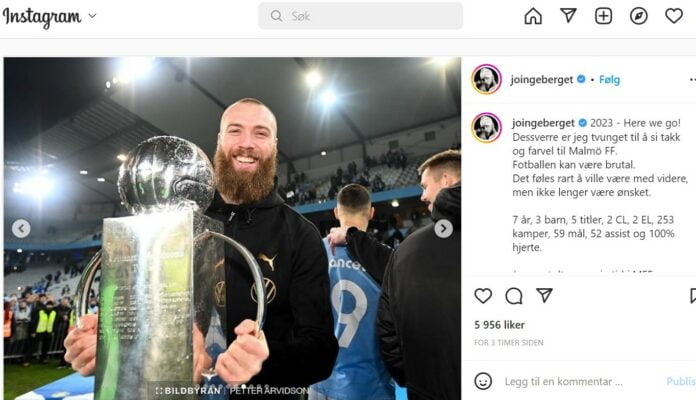Follow joingeberget with Følg
The width and height of the screenshot is (696, 400).
609,79
